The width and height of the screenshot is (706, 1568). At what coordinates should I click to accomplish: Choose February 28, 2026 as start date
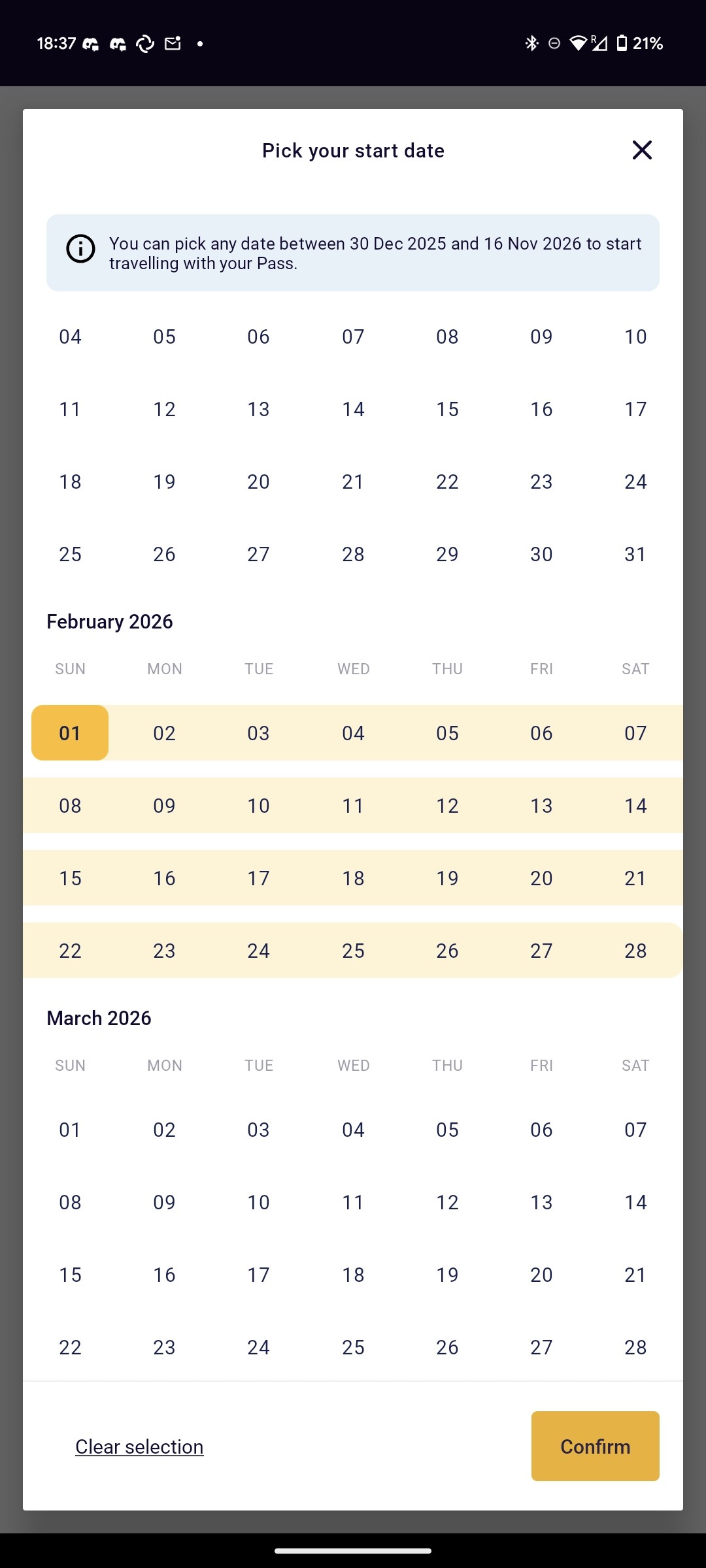pos(635,951)
